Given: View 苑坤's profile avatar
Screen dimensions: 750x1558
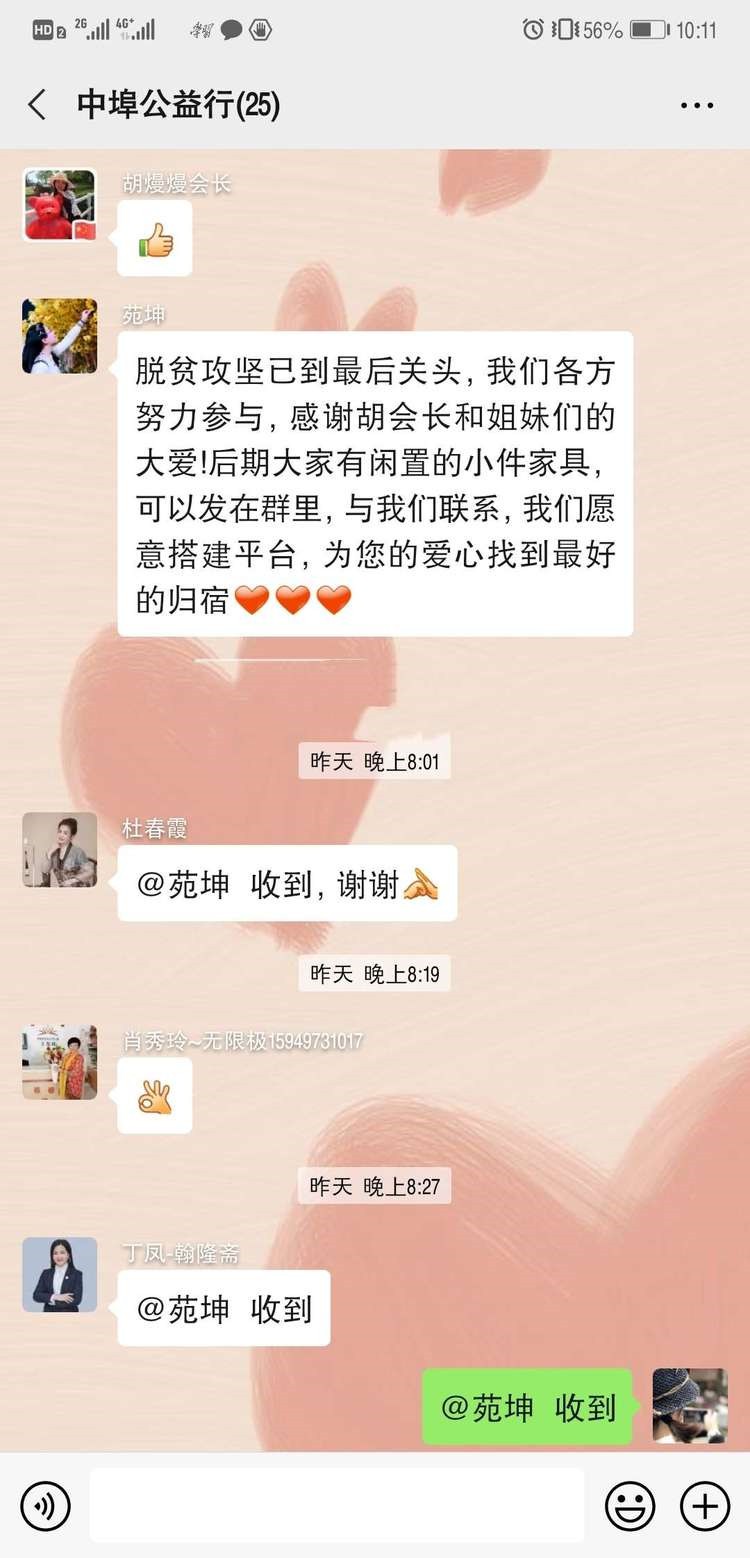Looking at the screenshot, I should [60, 336].
